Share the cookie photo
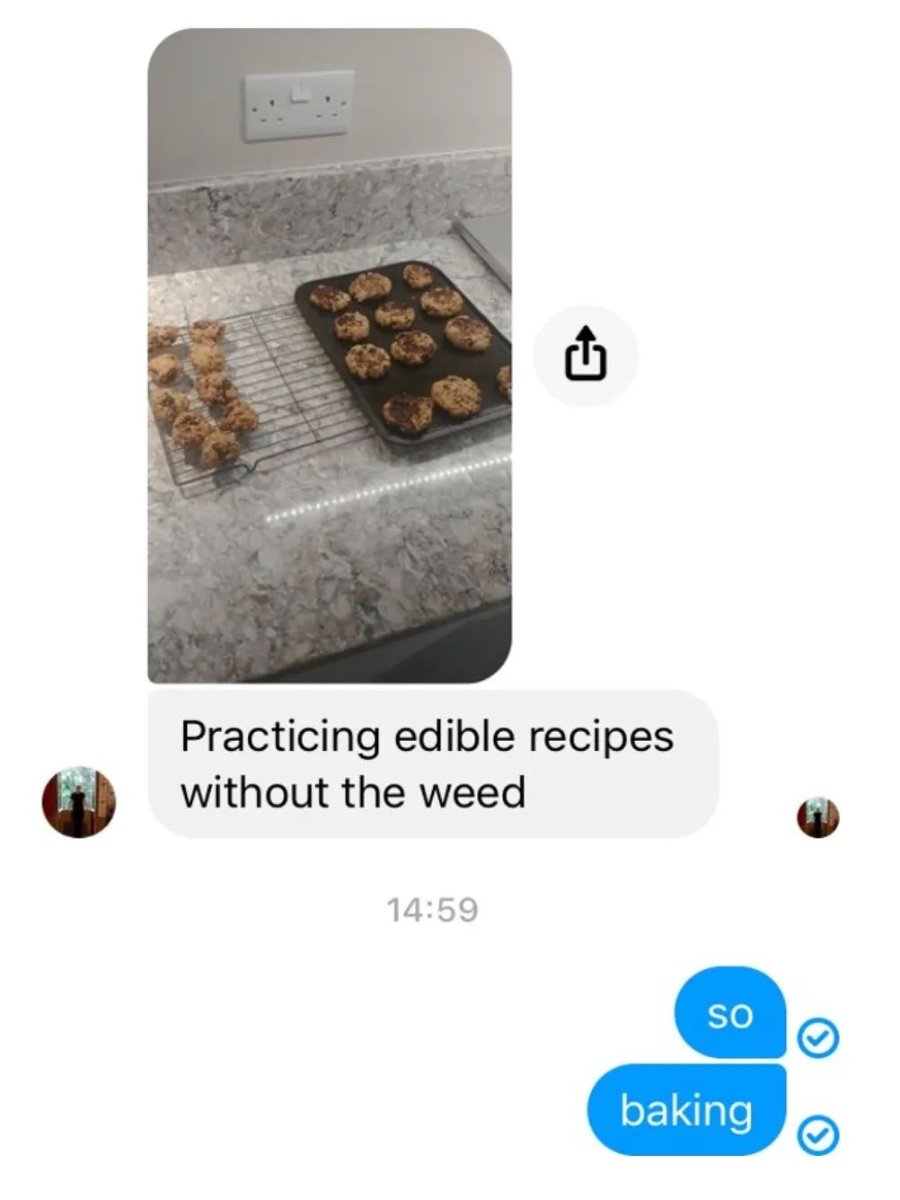Viewport: 900px width, 1200px height. (x=586, y=356)
